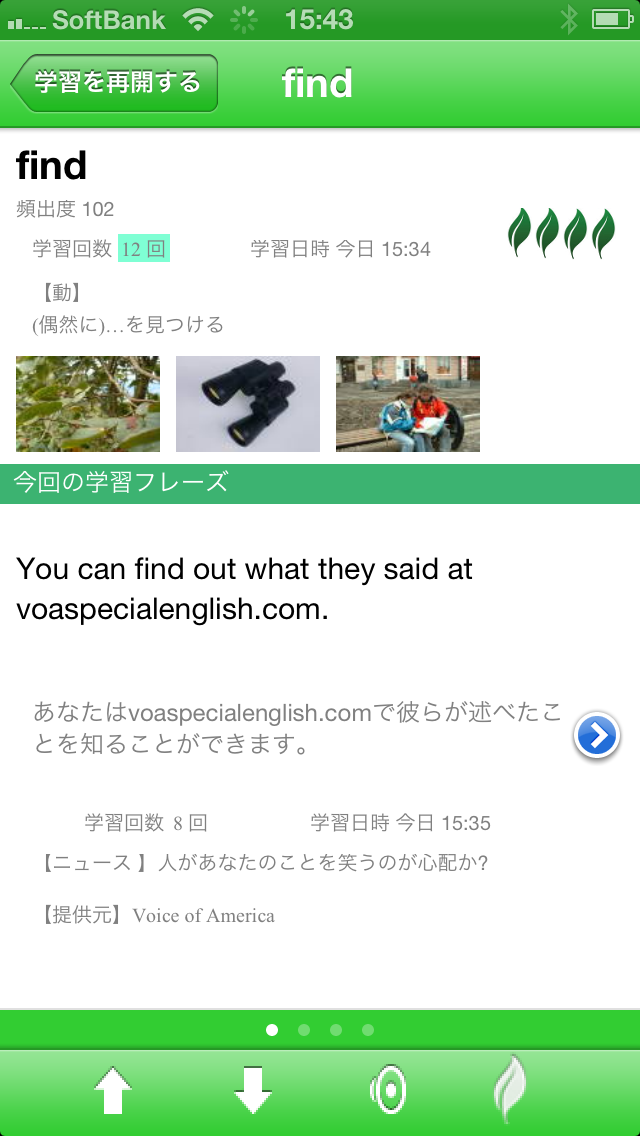
Task: Tap the down arrow toolbar icon
Action: coord(253,1090)
